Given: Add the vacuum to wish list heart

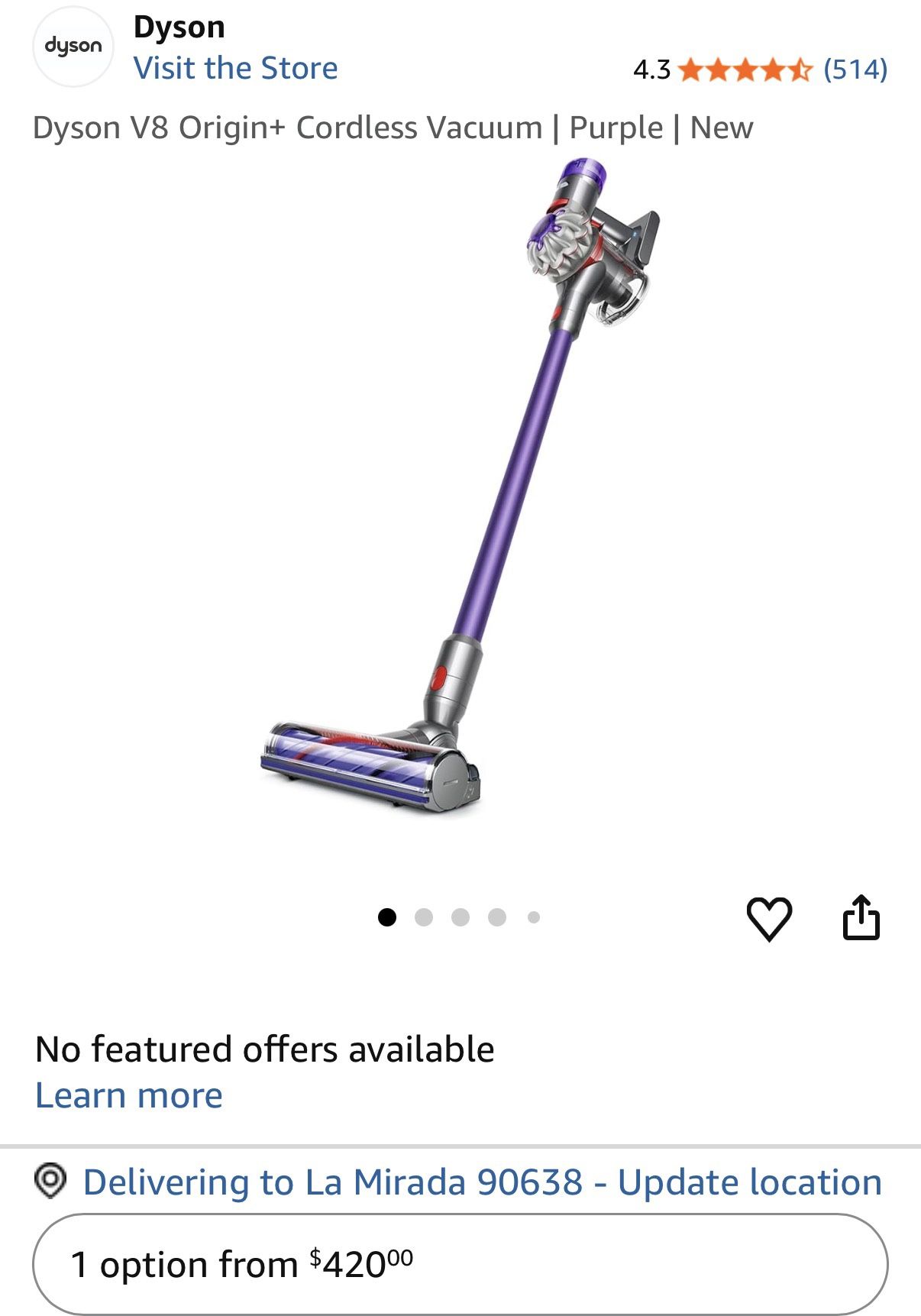Looking at the screenshot, I should click(768, 918).
